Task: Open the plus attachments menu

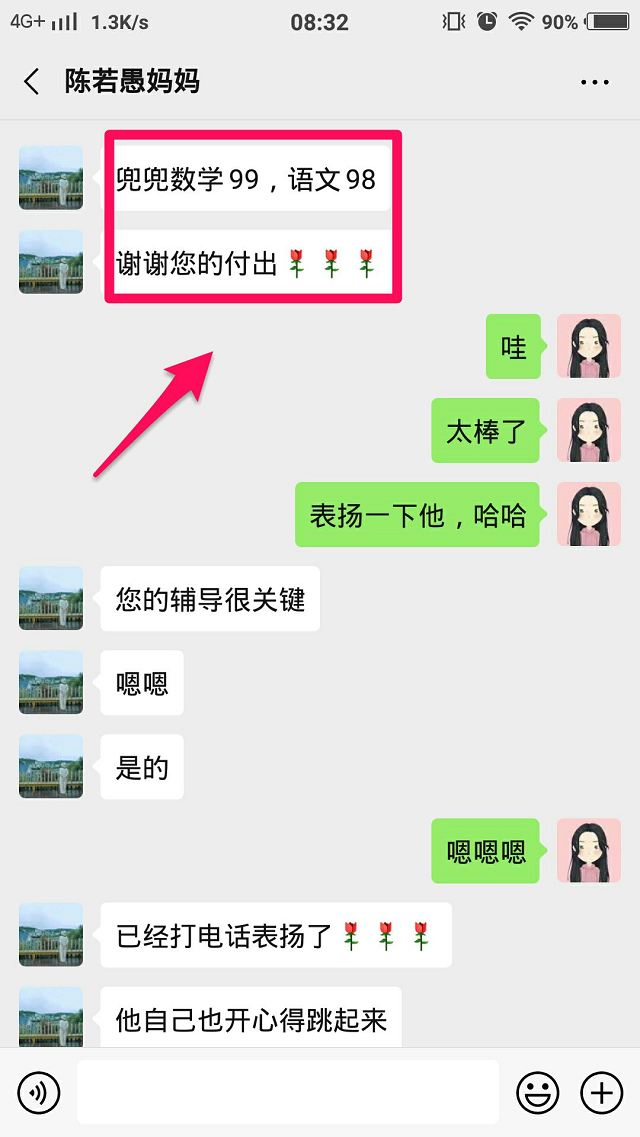Action: click(602, 1093)
